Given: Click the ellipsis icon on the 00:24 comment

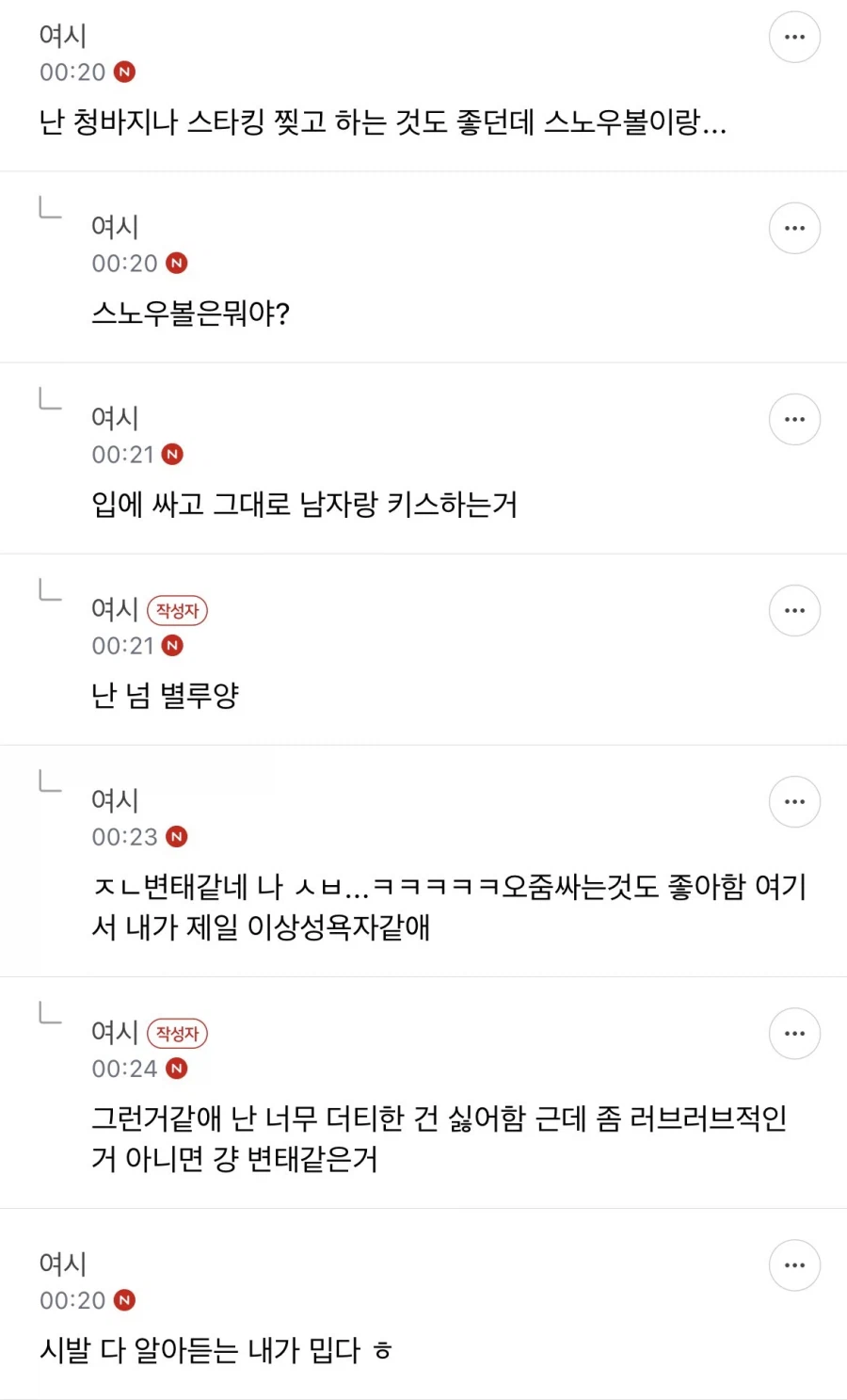Looking at the screenshot, I should (x=793, y=1033).
